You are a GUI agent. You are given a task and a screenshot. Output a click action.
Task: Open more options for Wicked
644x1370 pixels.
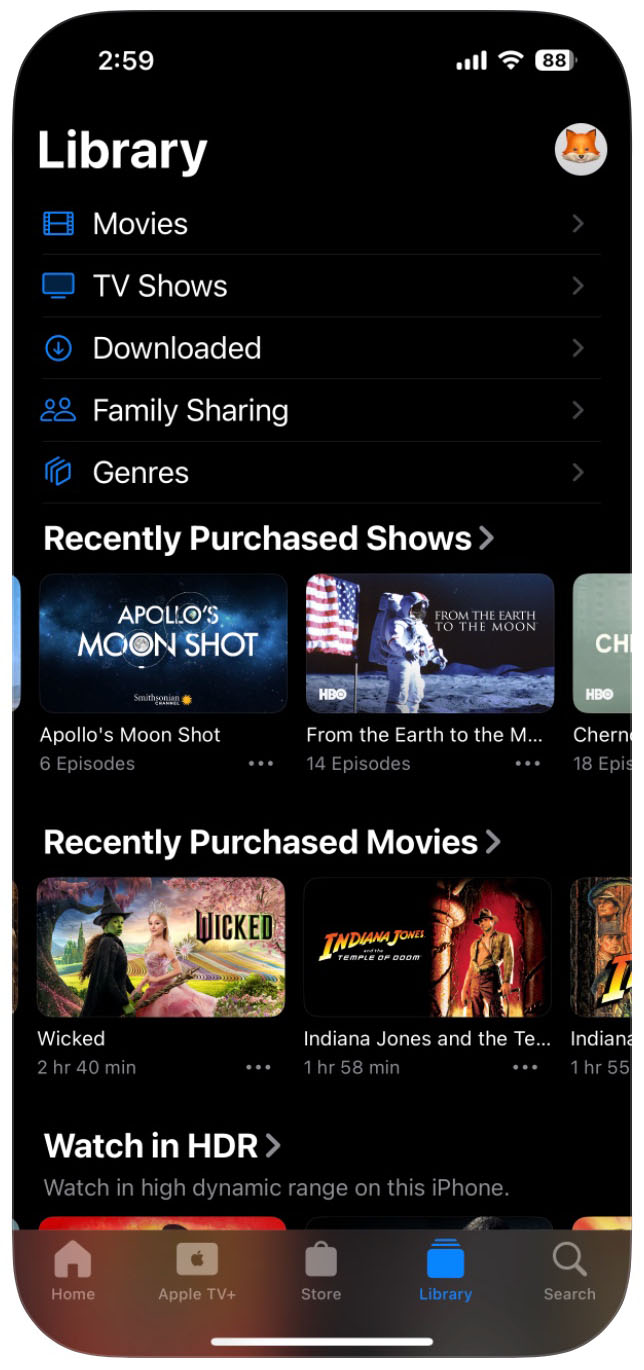click(259, 1068)
